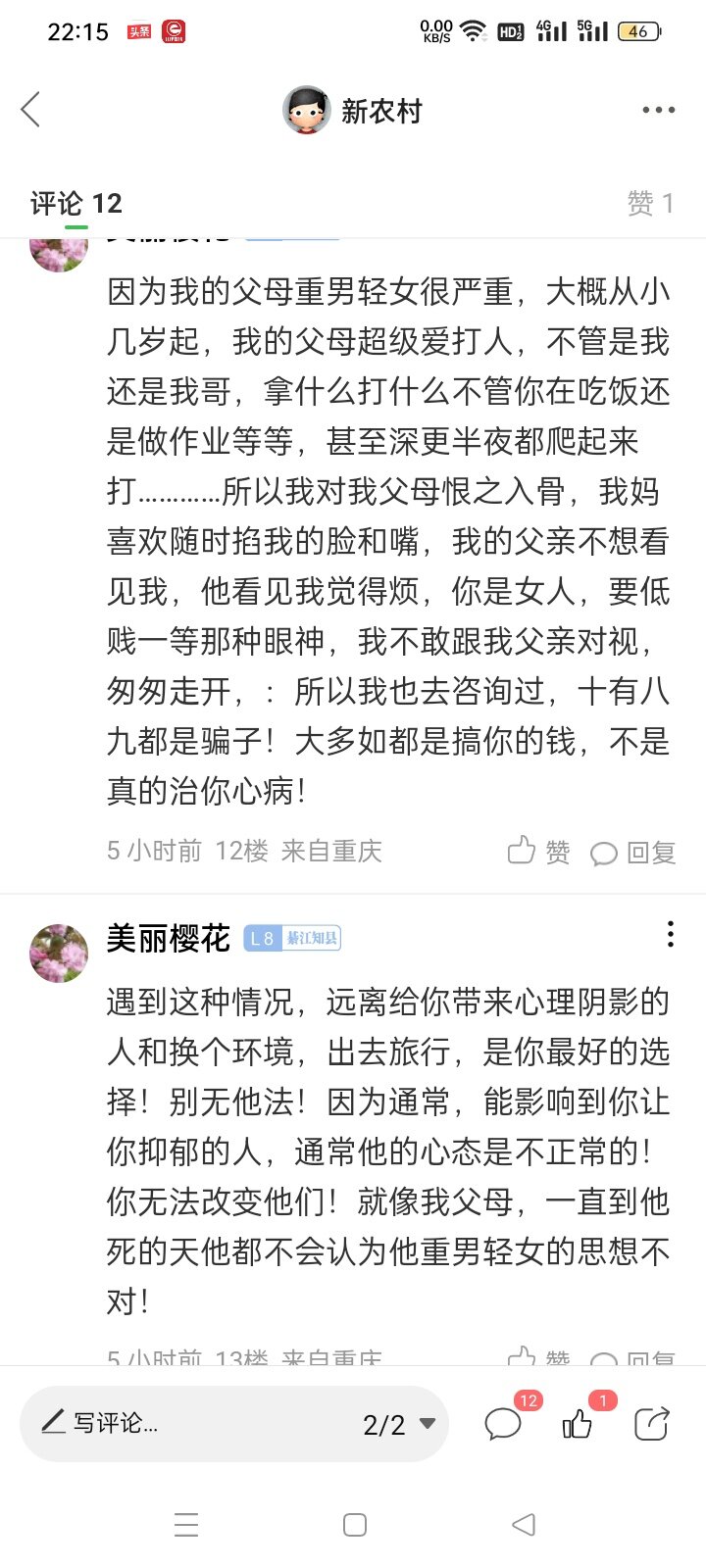The height and width of the screenshot is (1568, 706).
Task: Share this post
Action: 651,1423
